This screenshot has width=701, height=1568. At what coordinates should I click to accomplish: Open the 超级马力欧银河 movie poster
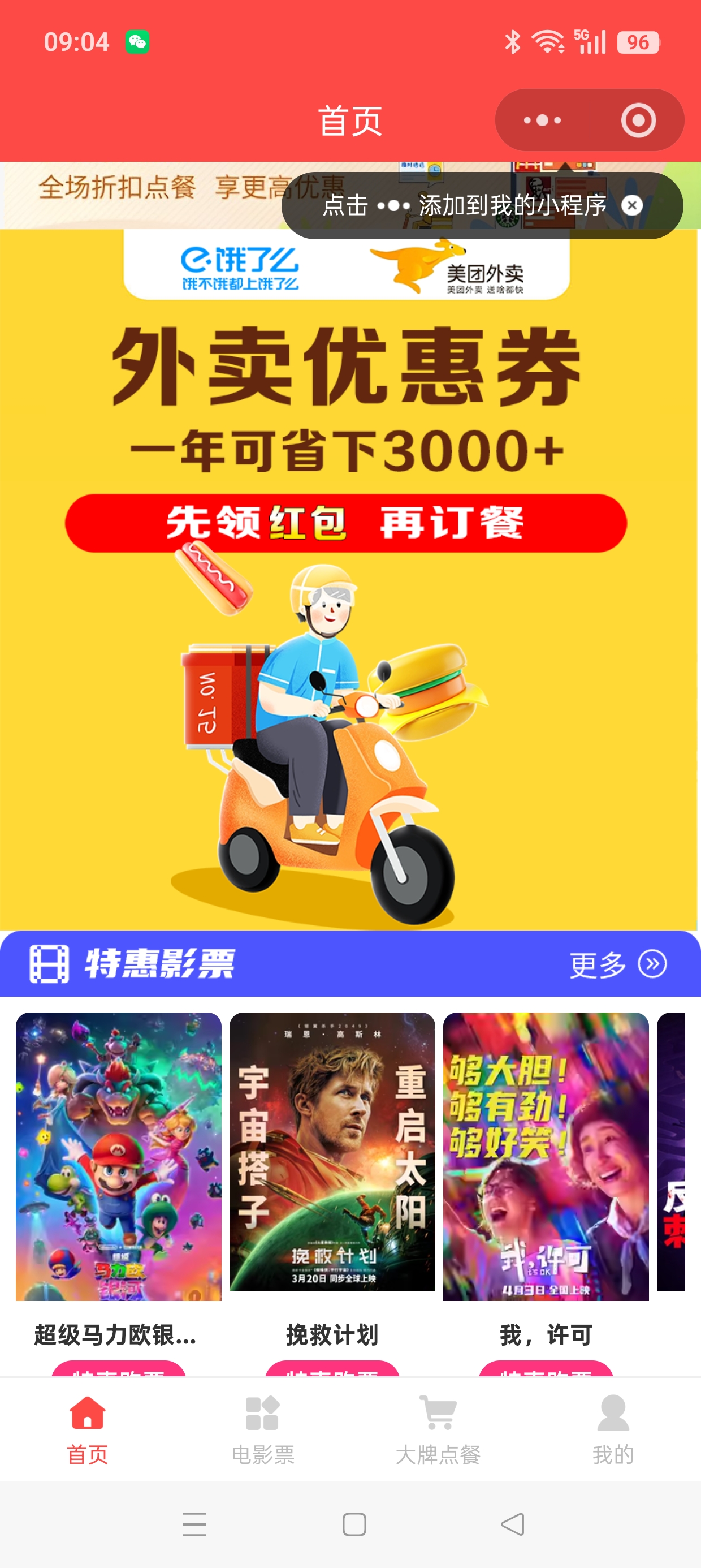[119, 1157]
